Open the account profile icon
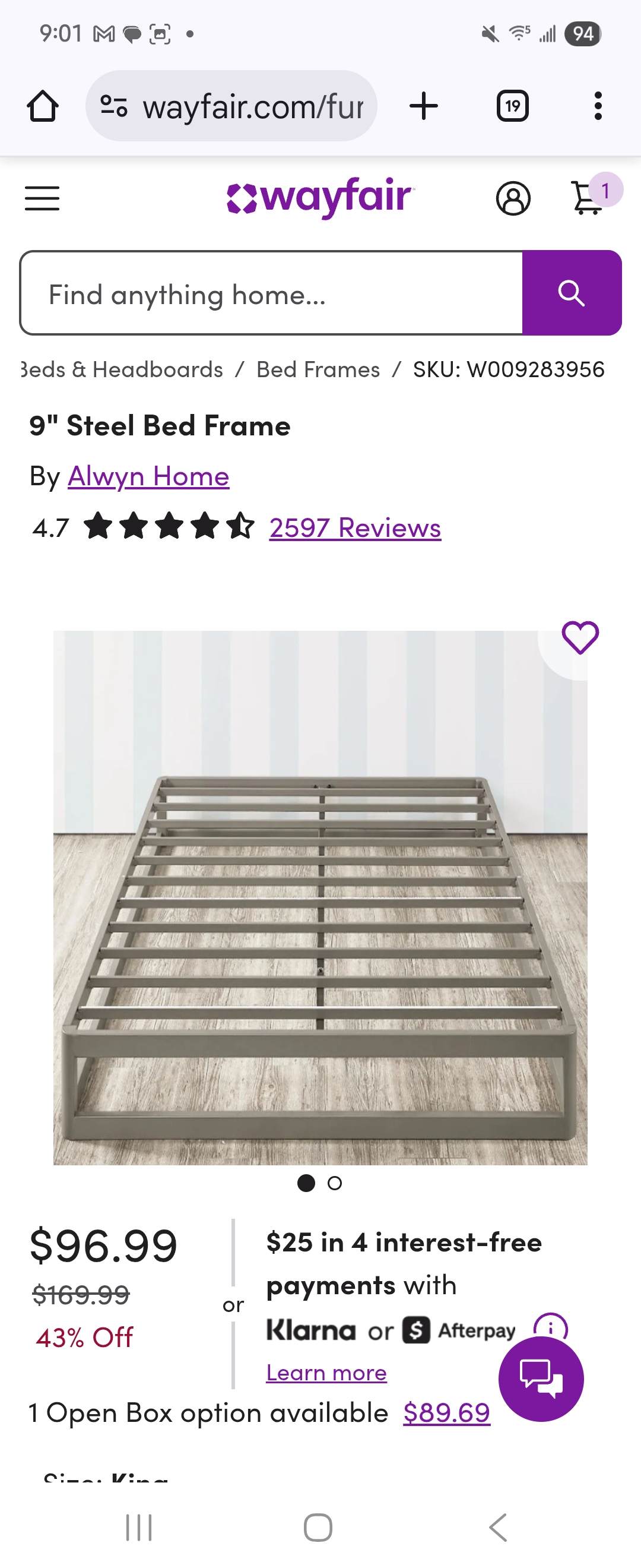Viewport: 641px width, 1568px height. pos(513,198)
